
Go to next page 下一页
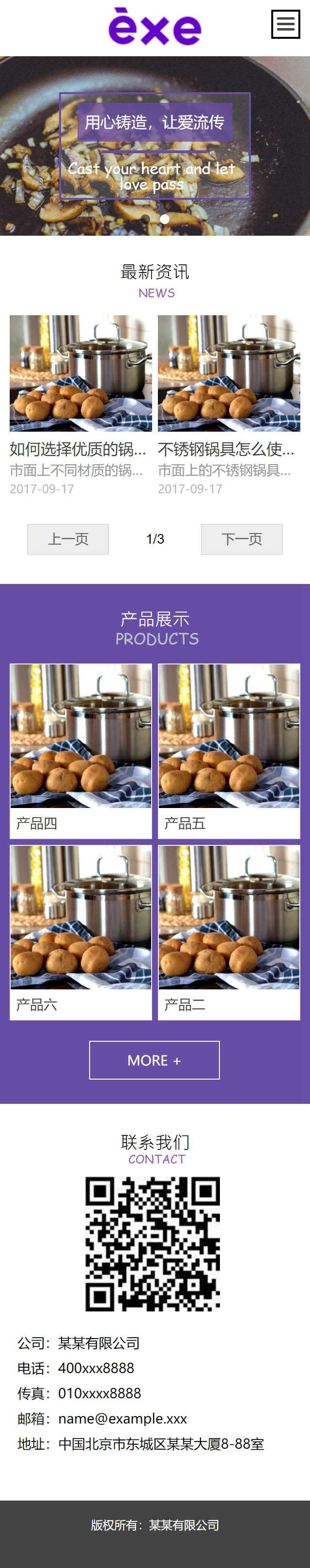(x=242, y=539)
